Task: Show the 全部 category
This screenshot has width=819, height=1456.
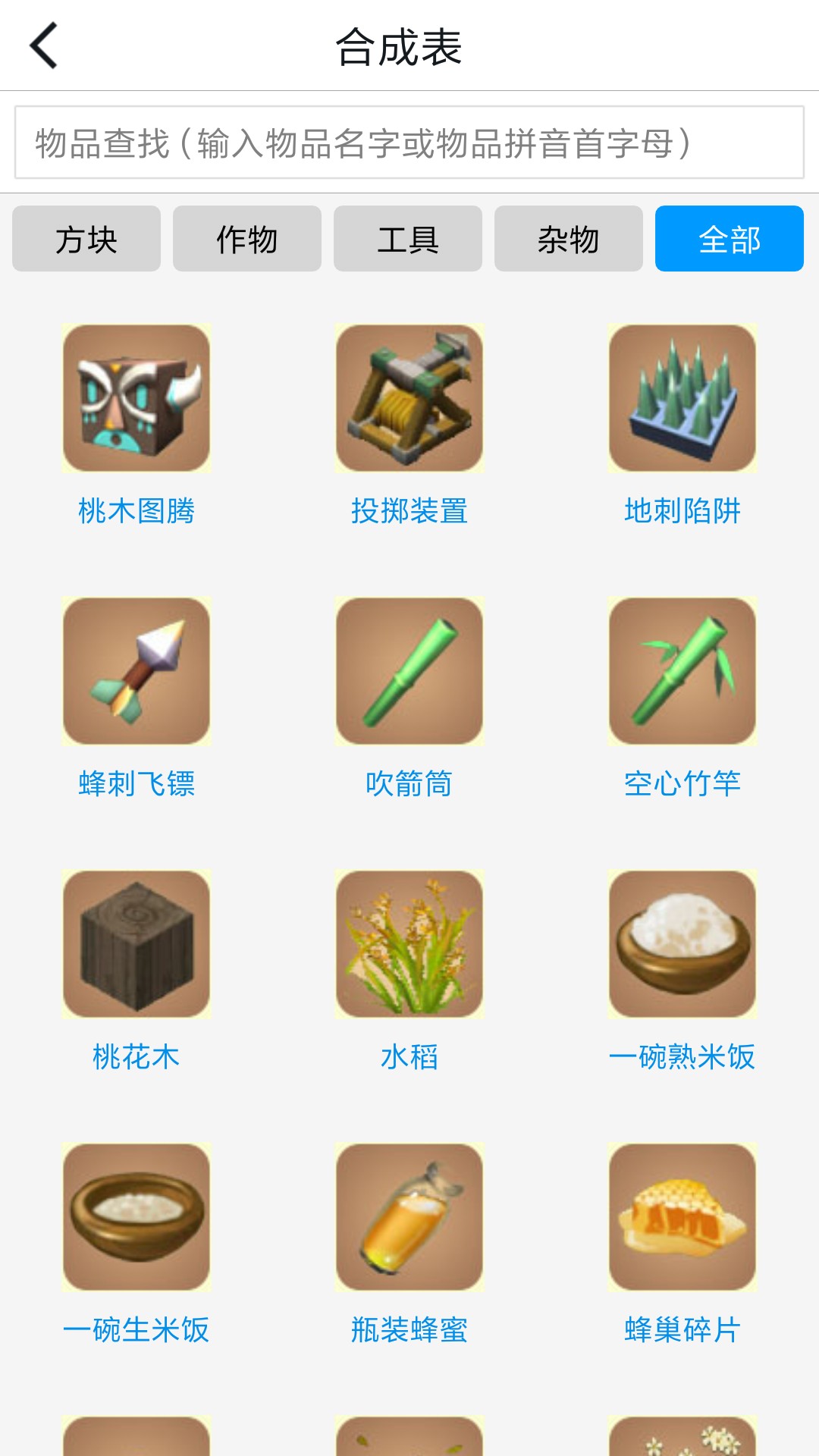Action: point(730,239)
